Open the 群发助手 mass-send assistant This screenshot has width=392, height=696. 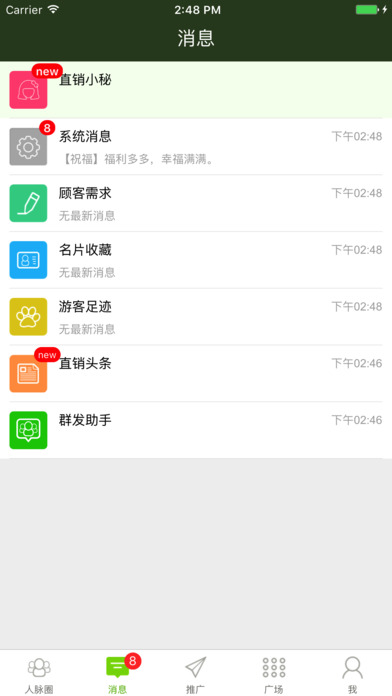pyautogui.click(x=196, y=431)
